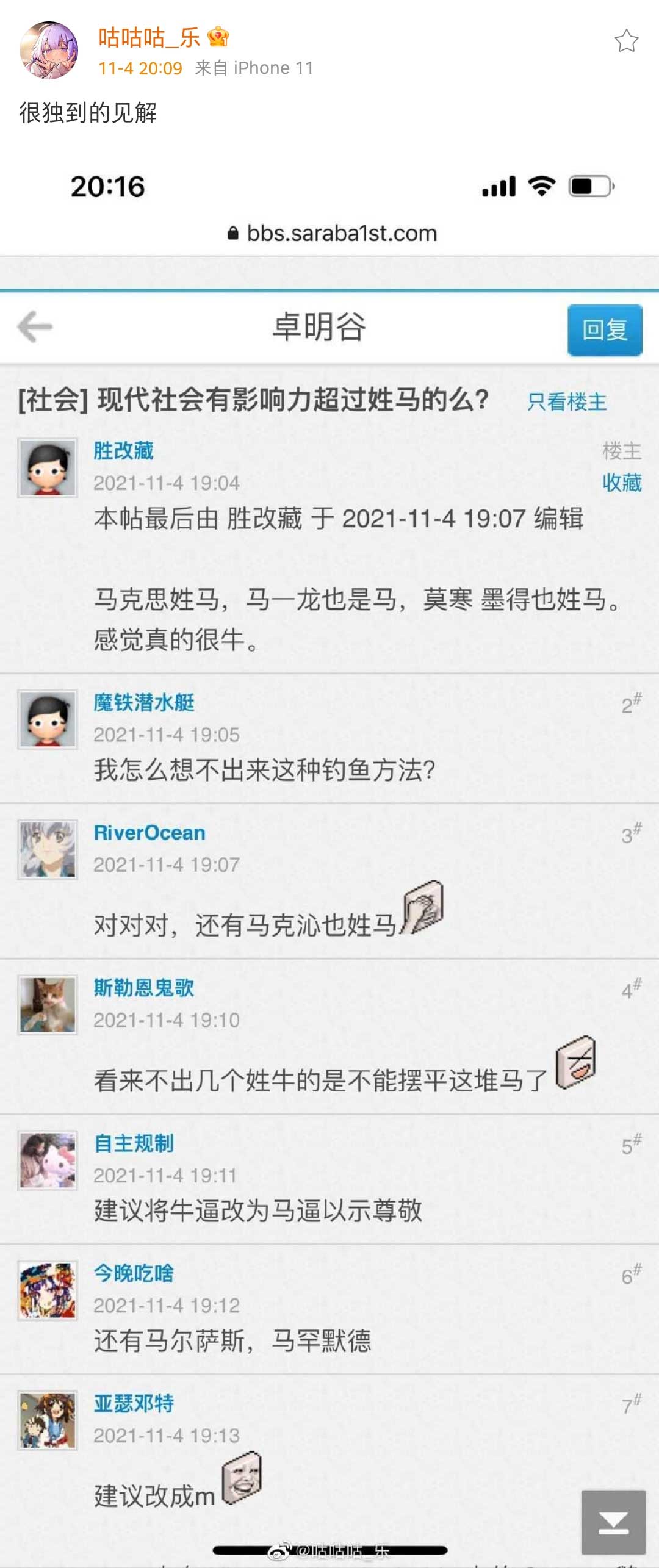Viewport: 659px width, 1568px height.
Task: Open the username 咕咕咕_乐 link
Action: (x=149, y=38)
